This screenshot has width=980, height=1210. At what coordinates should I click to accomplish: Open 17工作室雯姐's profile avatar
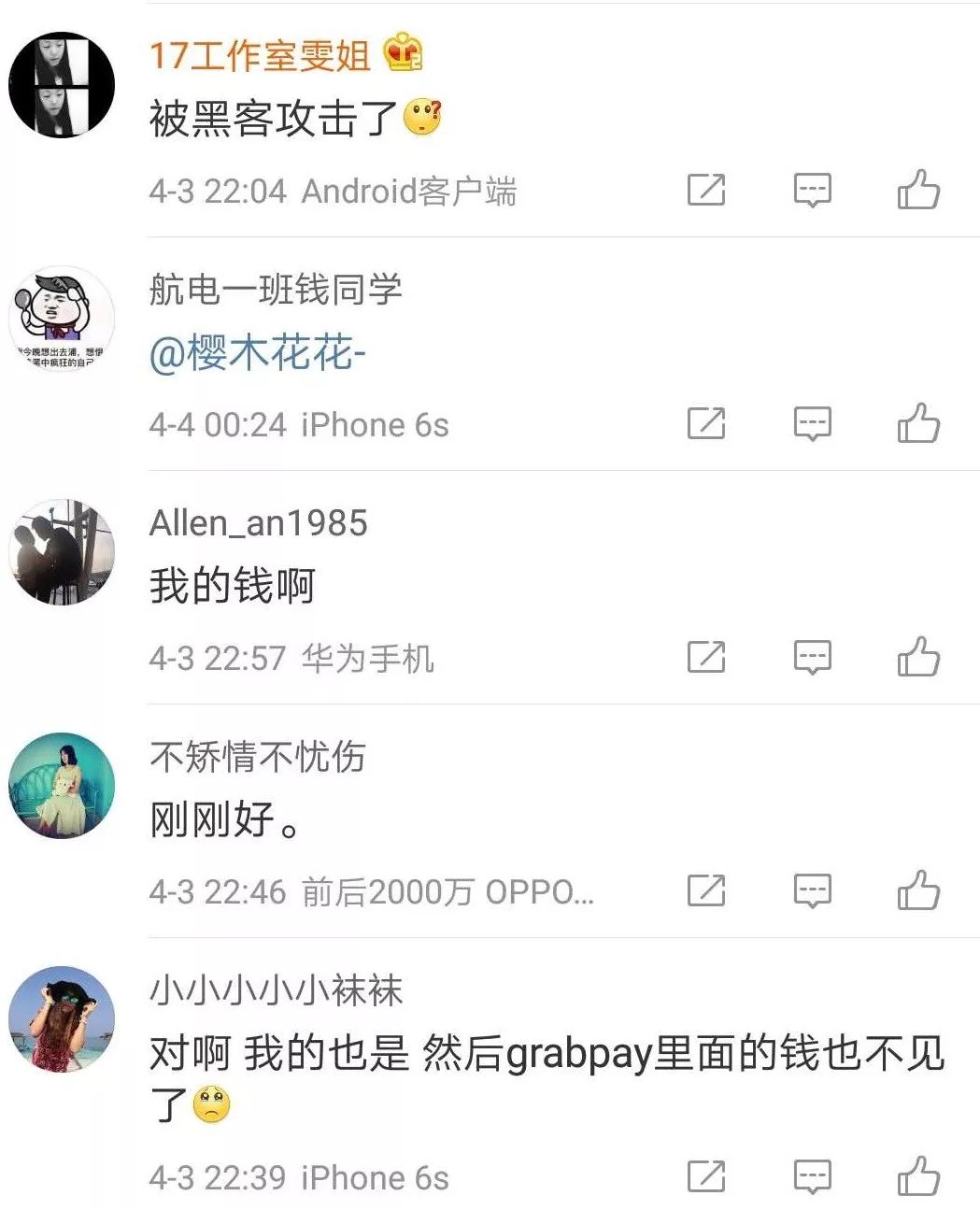[x=62, y=85]
